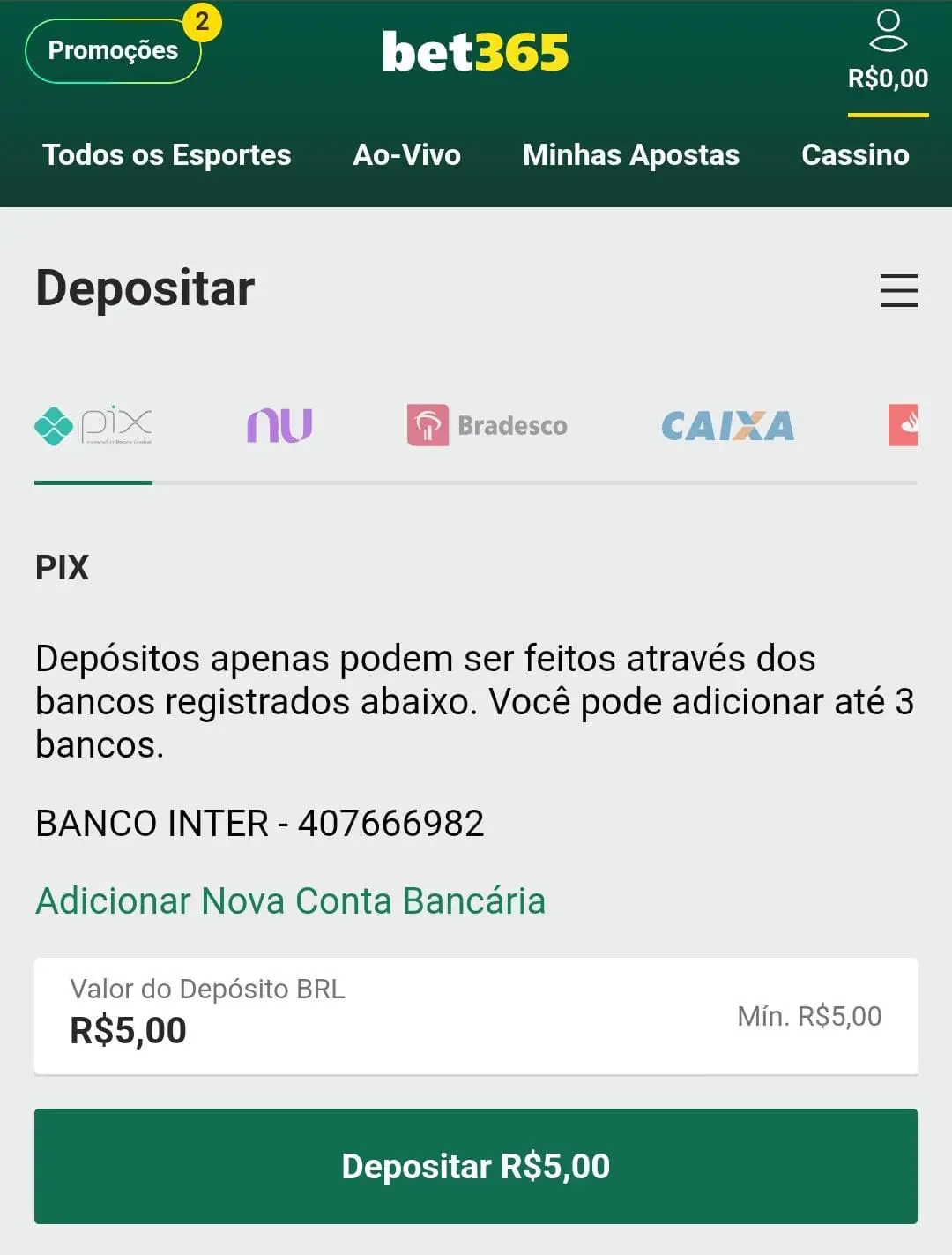The height and width of the screenshot is (1255, 952).
Task: Select the BANCO INTER registered account
Action: (259, 822)
